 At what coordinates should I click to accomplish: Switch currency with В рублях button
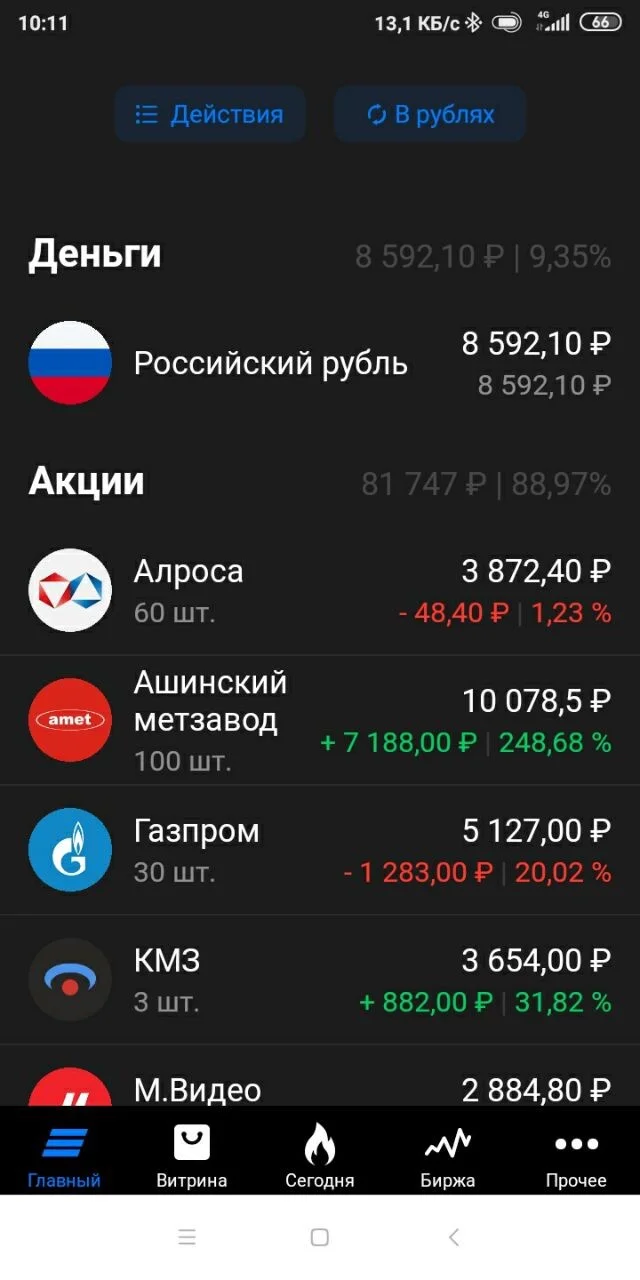coord(430,114)
